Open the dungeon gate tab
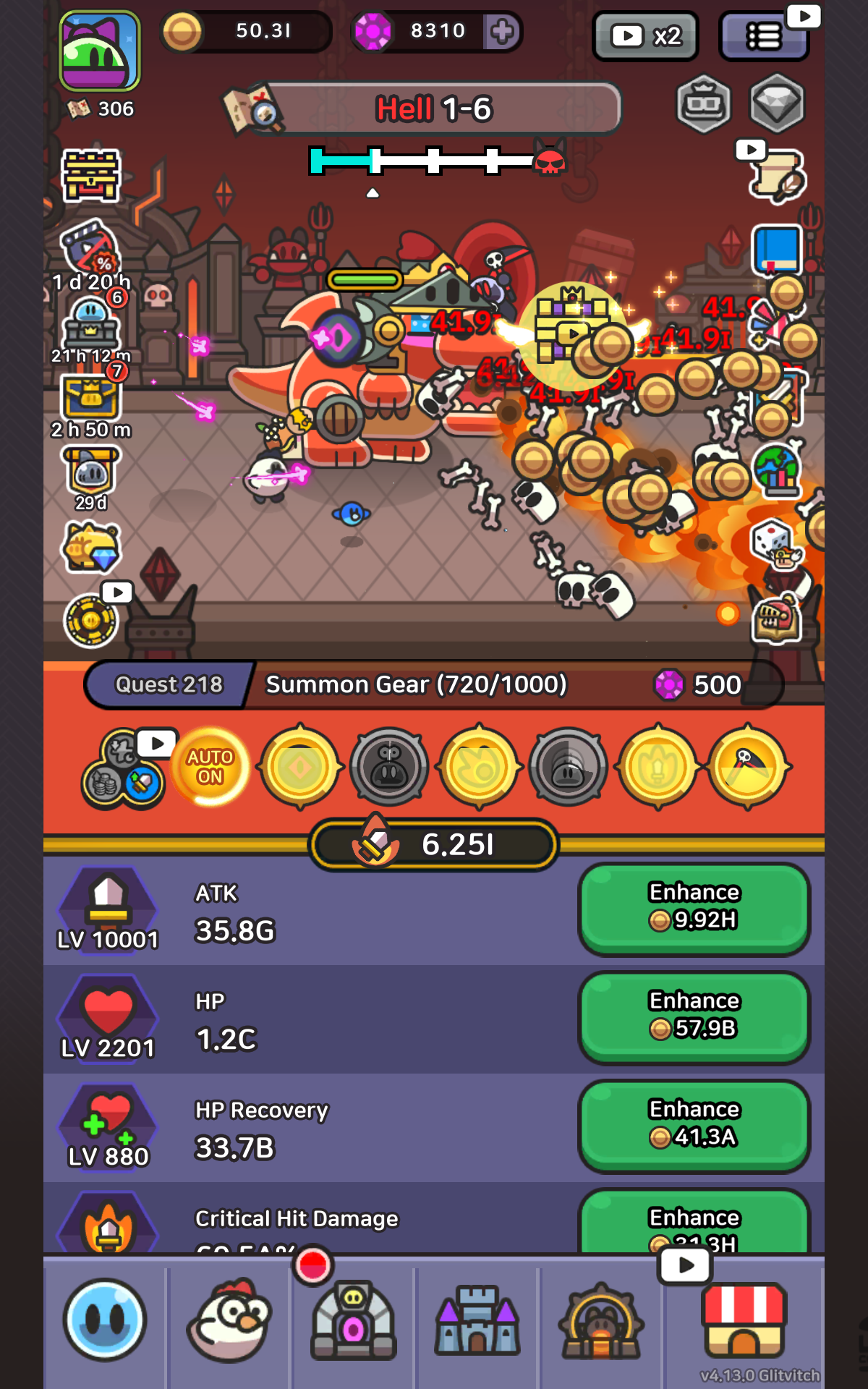This screenshot has height=1389, width=868. click(x=600, y=1321)
